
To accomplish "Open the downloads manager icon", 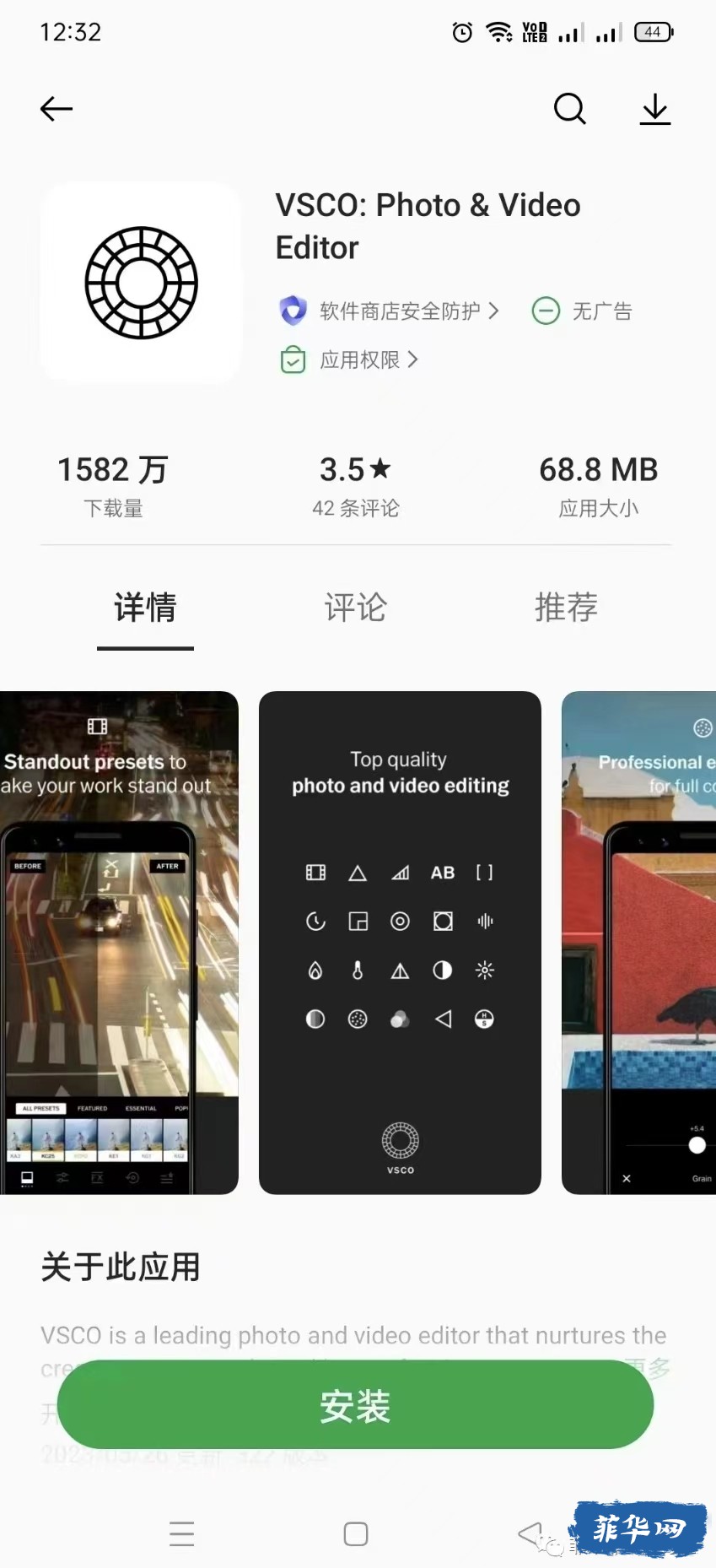I will pyautogui.click(x=654, y=110).
